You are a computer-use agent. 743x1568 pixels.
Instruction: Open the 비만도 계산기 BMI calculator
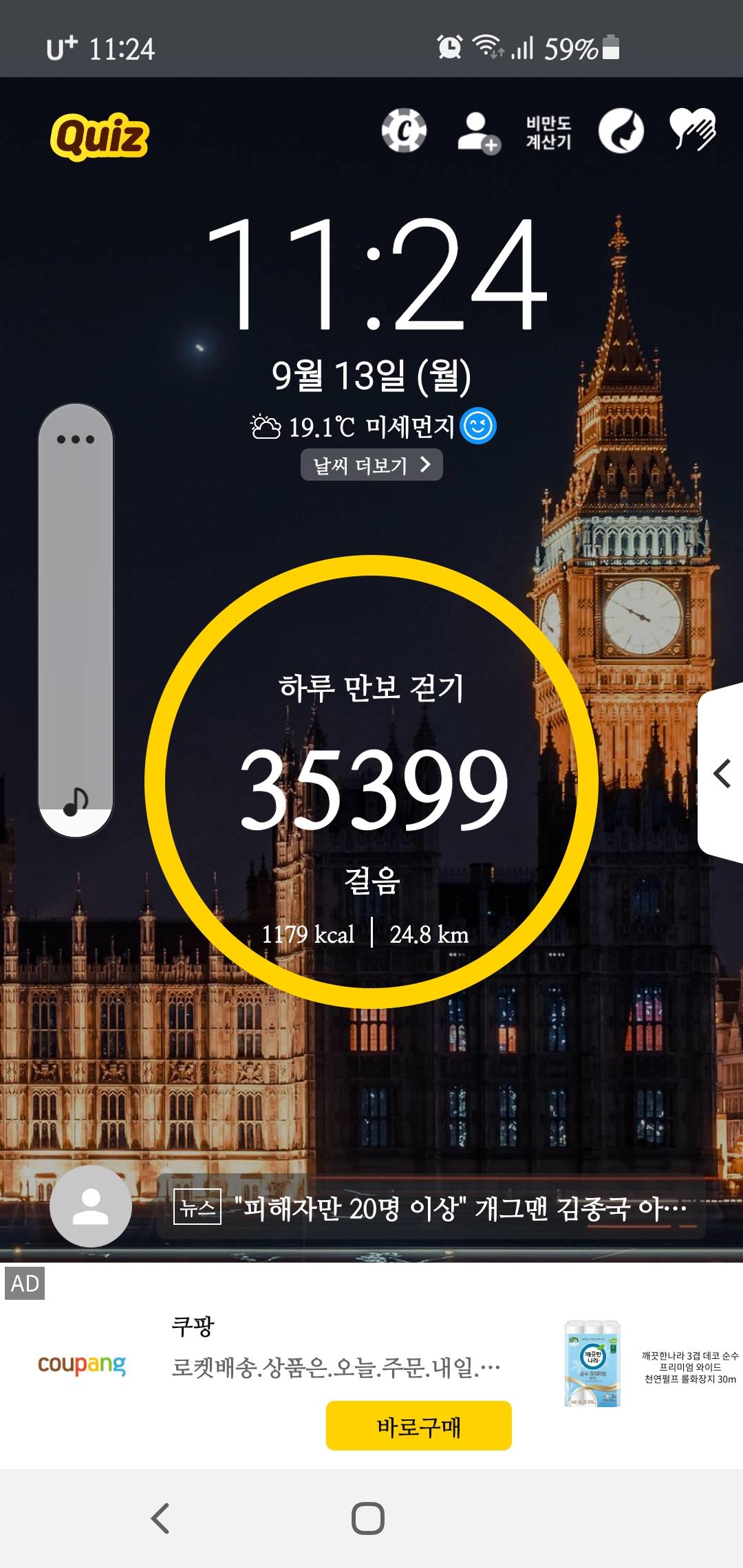(548, 132)
